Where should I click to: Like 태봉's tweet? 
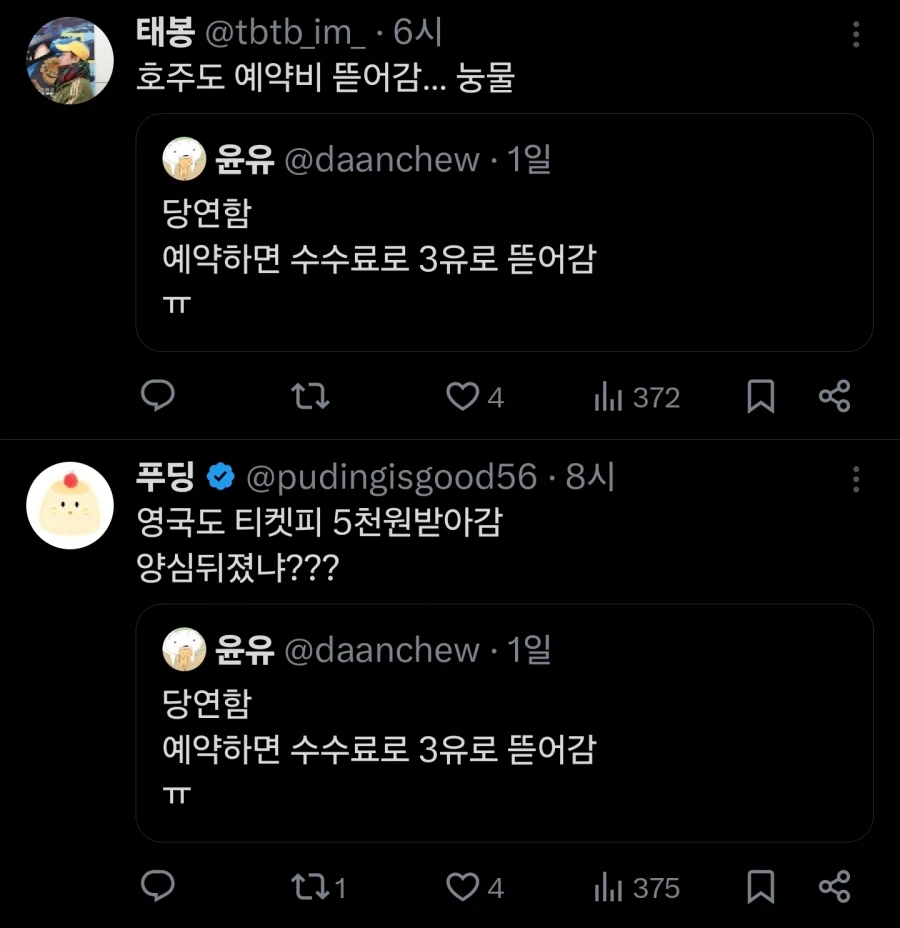pos(461,396)
